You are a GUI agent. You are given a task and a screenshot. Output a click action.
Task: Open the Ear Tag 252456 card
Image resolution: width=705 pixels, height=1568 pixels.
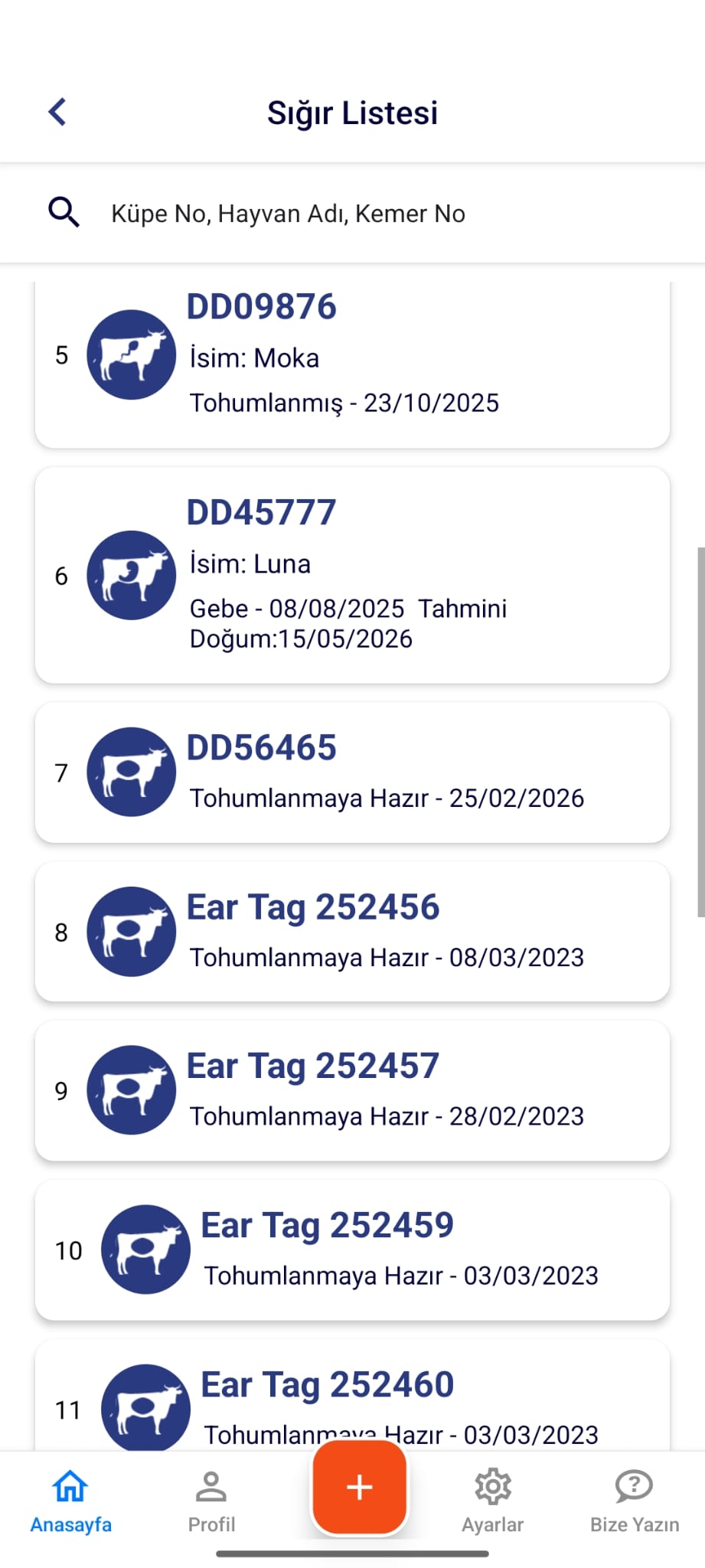click(x=352, y=932)
